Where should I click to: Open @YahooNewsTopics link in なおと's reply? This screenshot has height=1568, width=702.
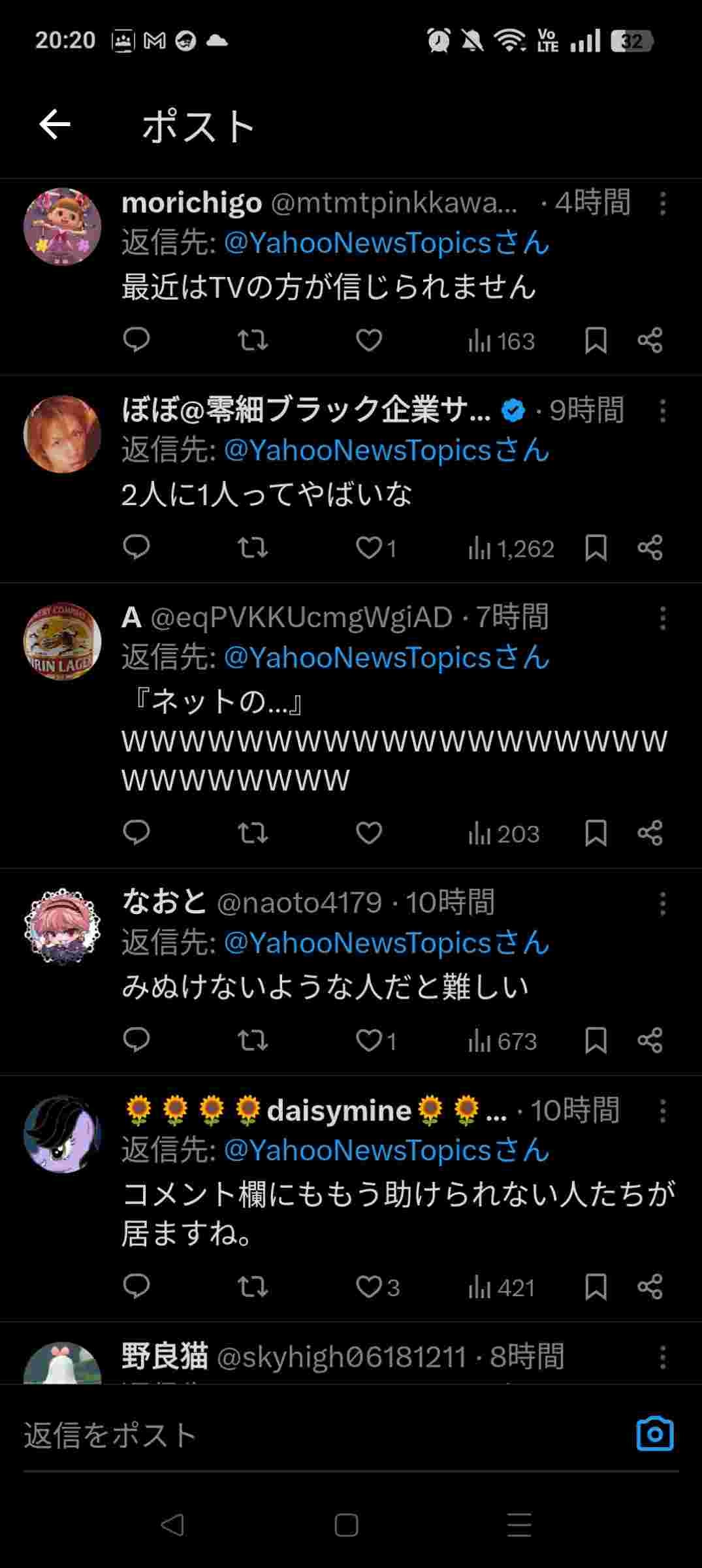(387, 943)
